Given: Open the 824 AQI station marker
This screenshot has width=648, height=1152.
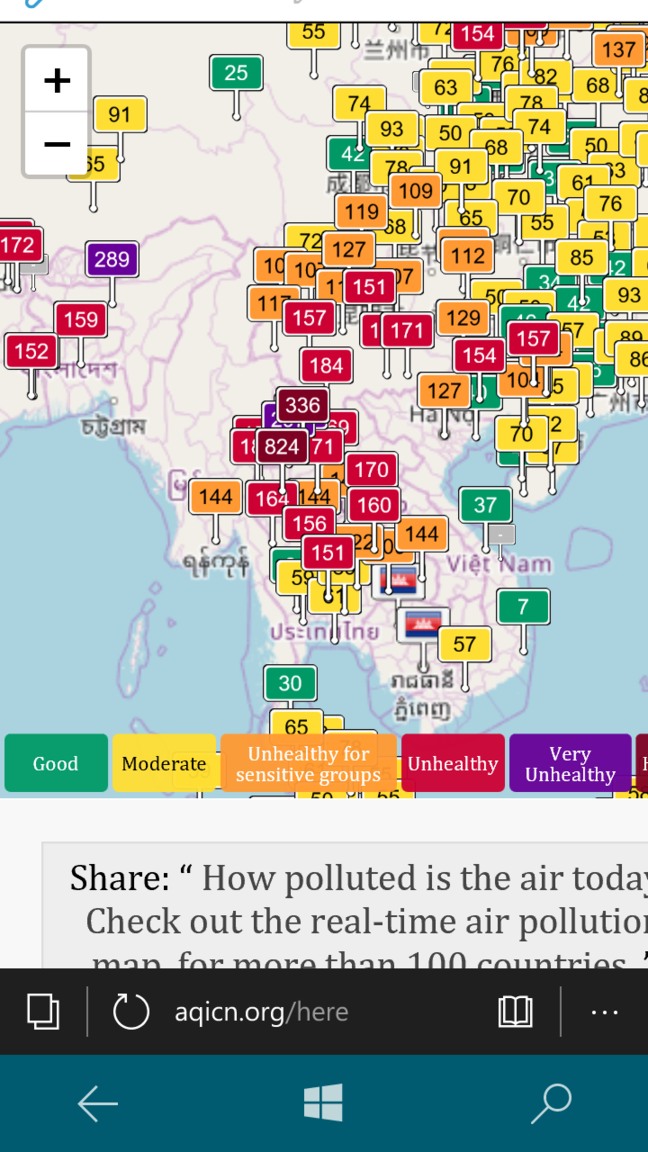Looking at the screenshot, I should (x=282, y=447).
